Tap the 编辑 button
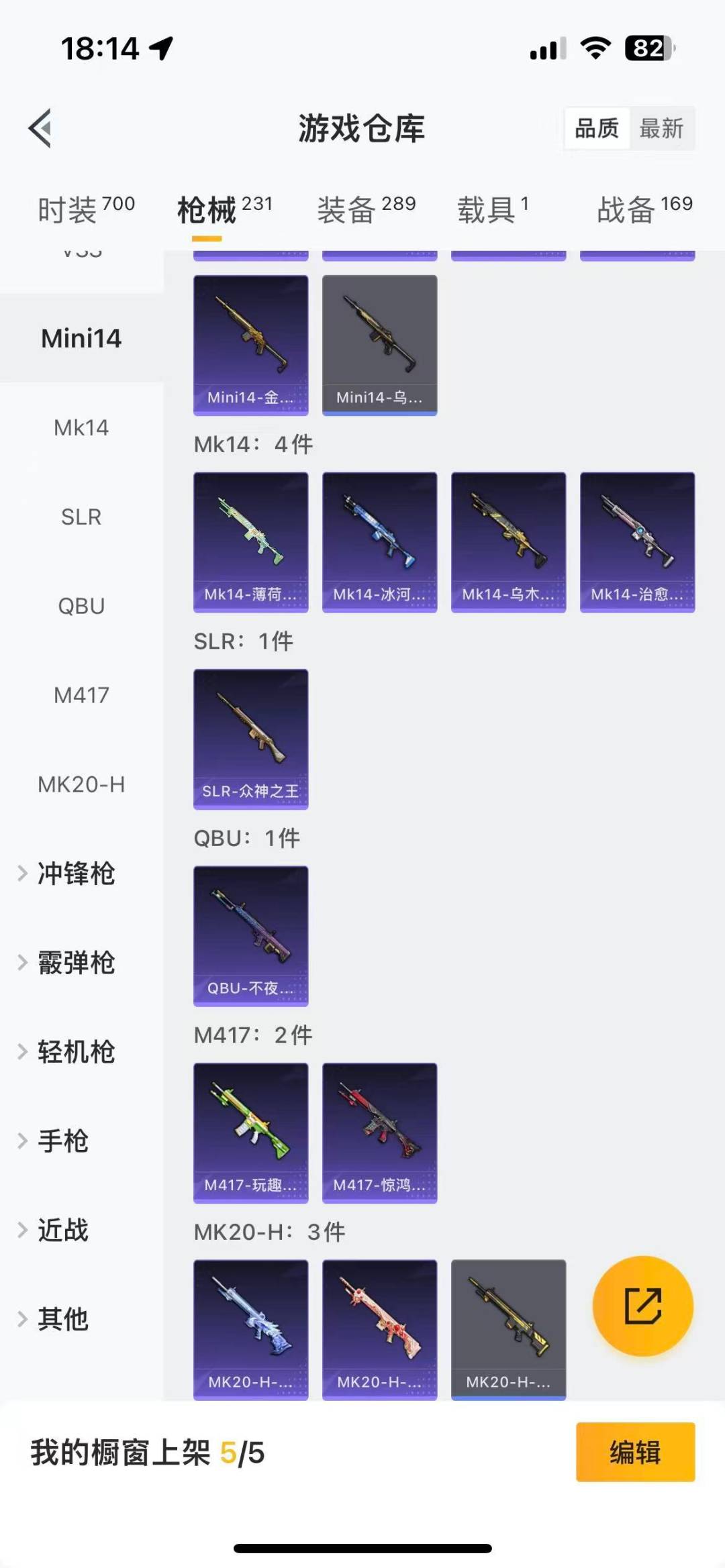The image size is (725, 1568). pyautogui.click(x=635, y=1452)
